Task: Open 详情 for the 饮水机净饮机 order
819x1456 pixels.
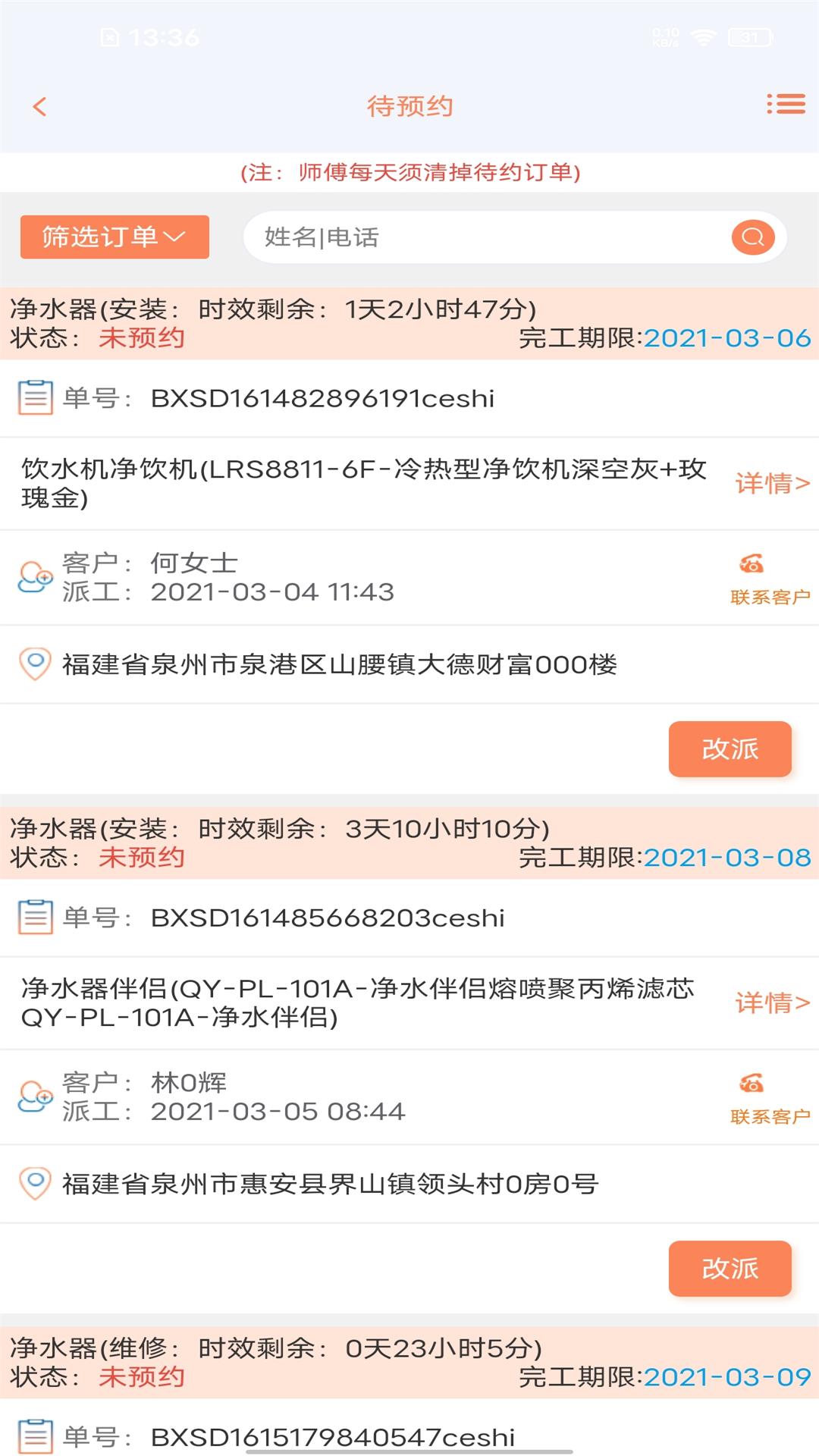Action: 772,483
